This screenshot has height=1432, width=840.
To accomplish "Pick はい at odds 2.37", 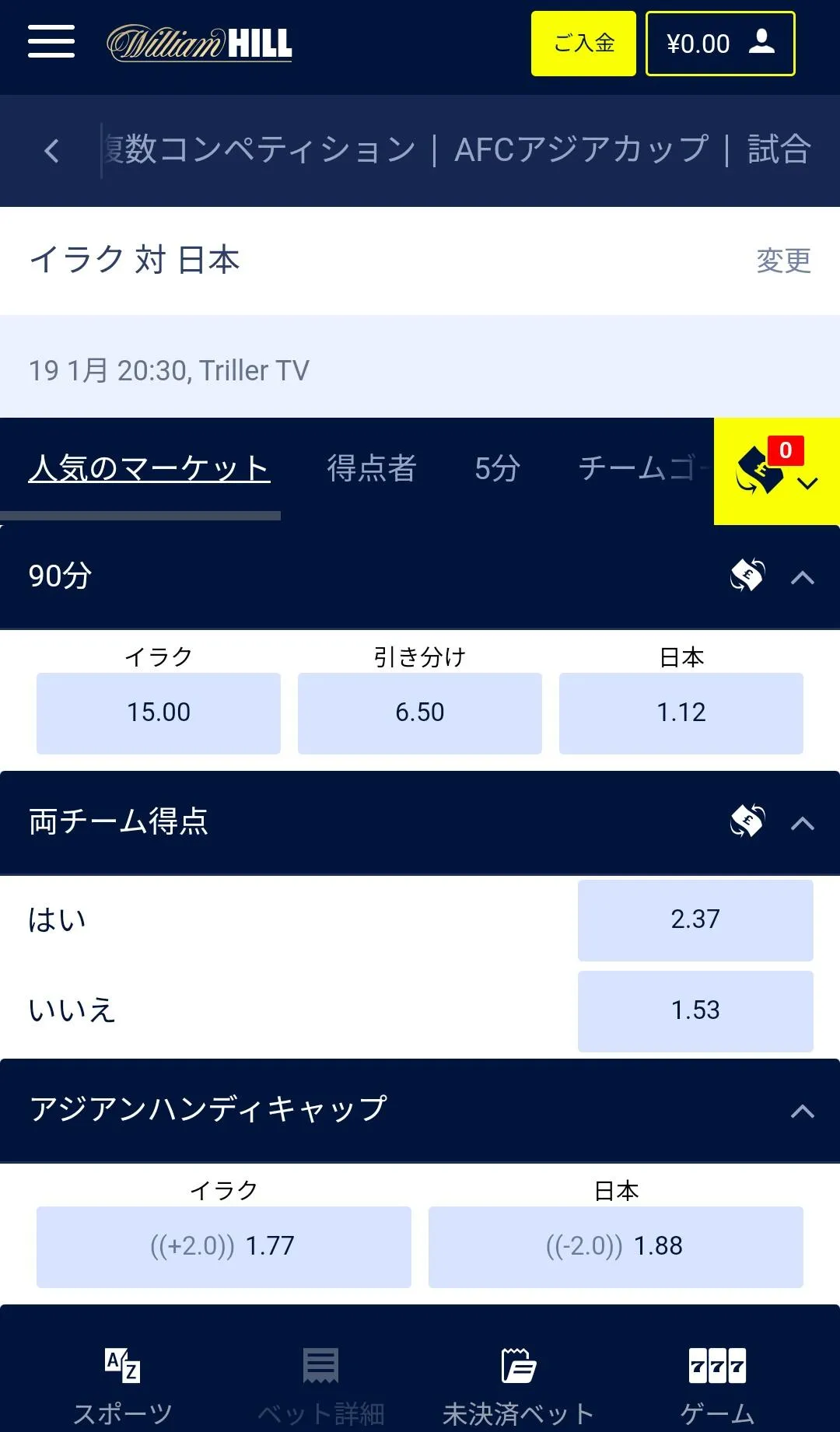I will tap(695, 919).
